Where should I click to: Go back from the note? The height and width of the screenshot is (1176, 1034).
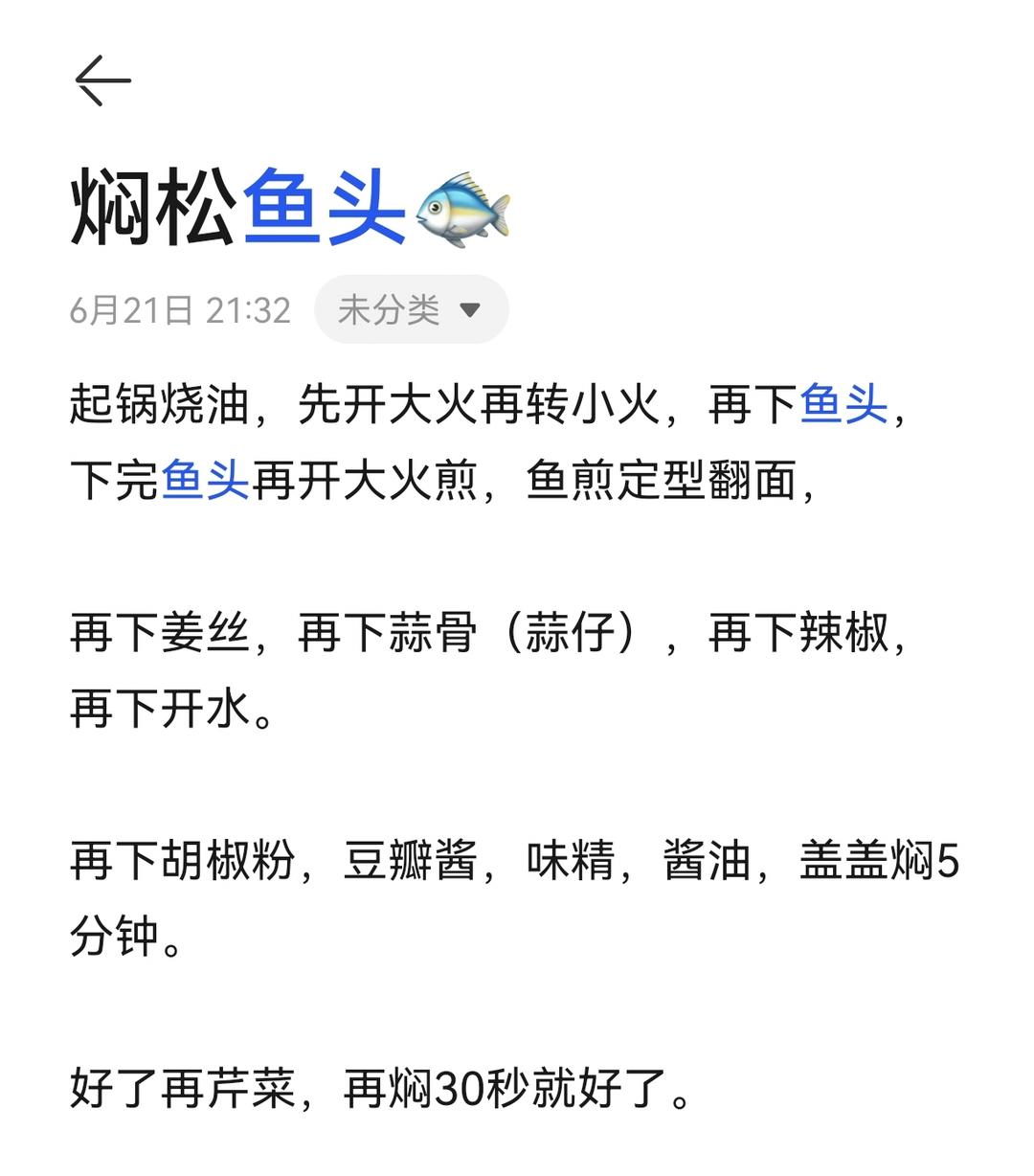[x=102, y=80]
